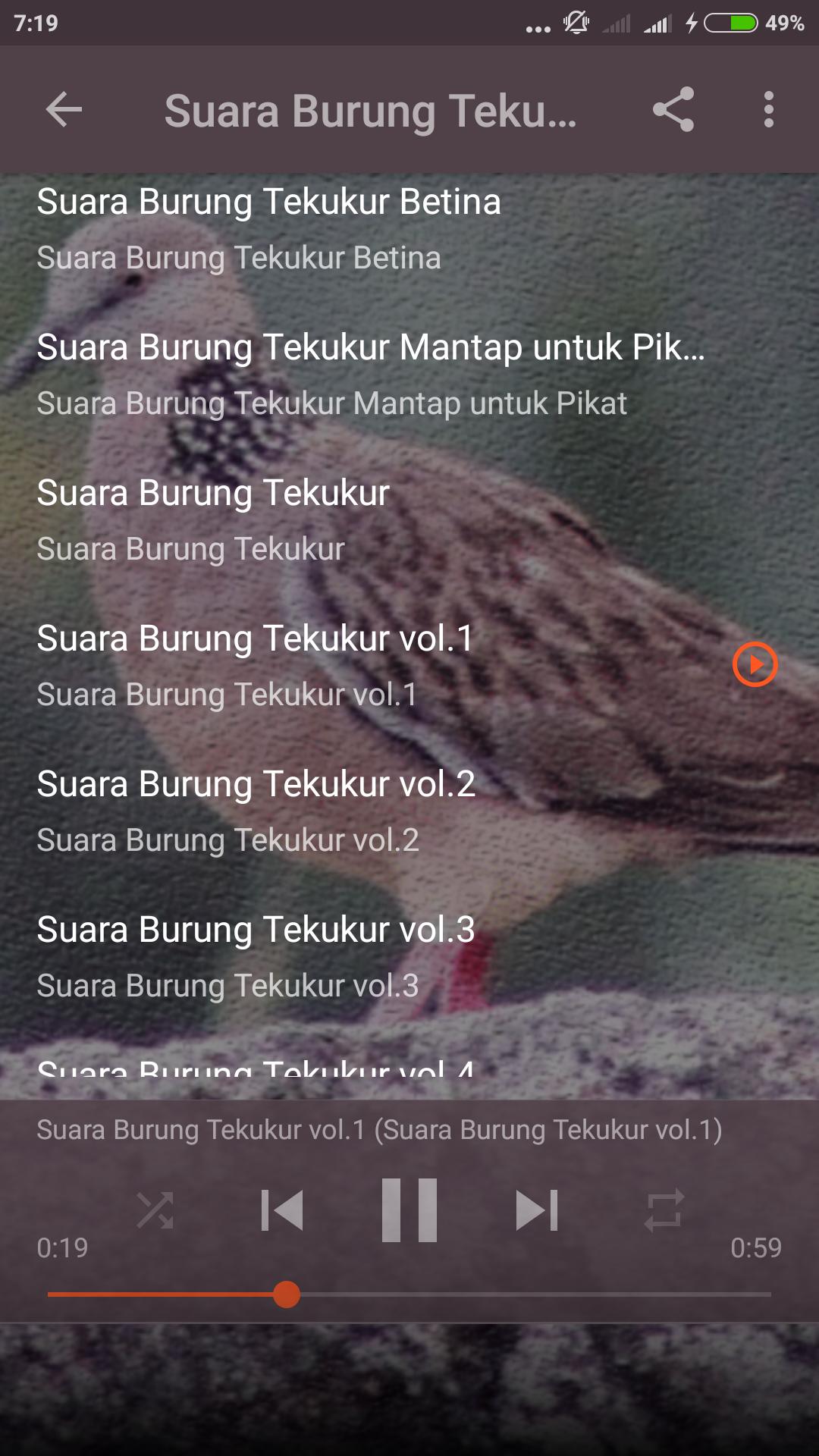Tap the playback seek bar
Viewport: 819px width, 1456px height.
click(409, 1294)
